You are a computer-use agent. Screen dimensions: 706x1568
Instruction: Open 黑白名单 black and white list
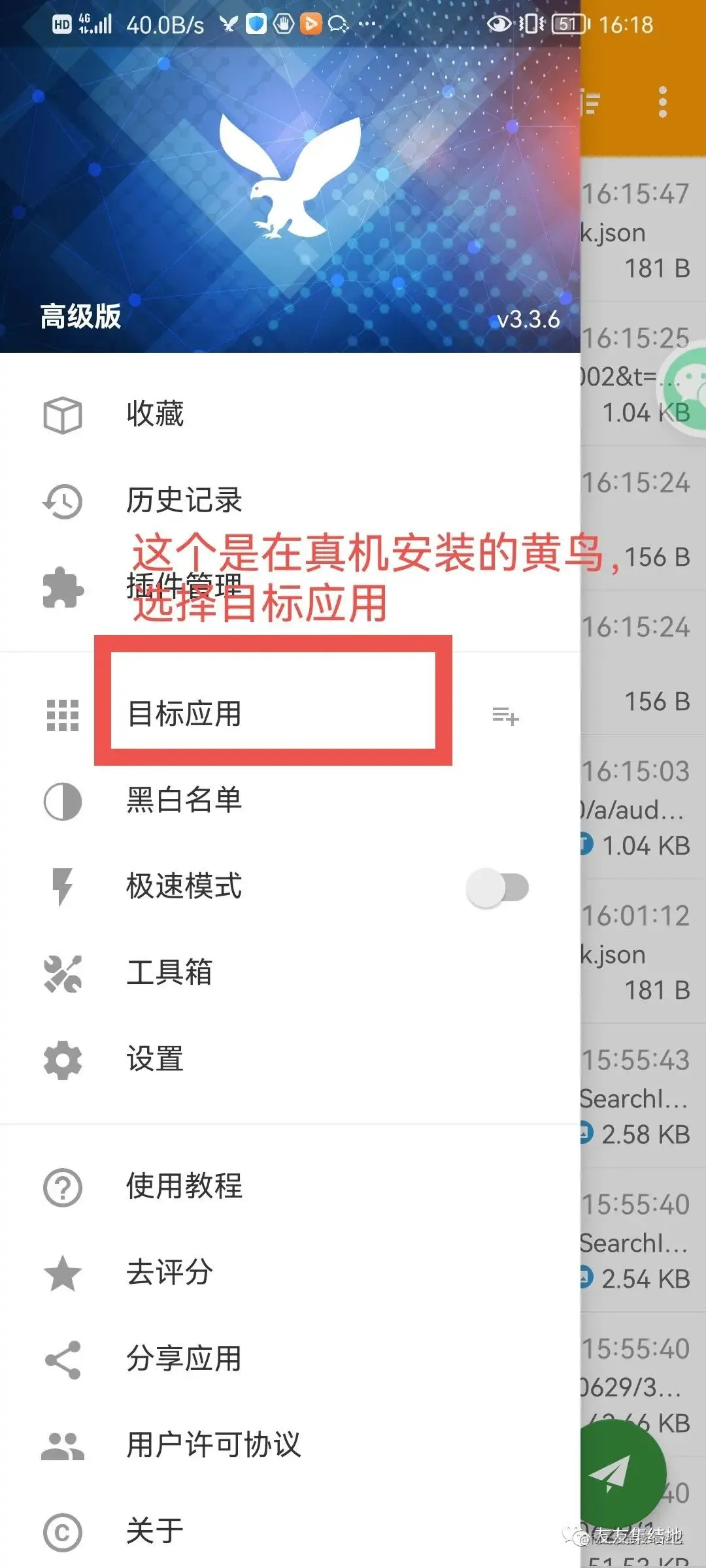[184, 800]
